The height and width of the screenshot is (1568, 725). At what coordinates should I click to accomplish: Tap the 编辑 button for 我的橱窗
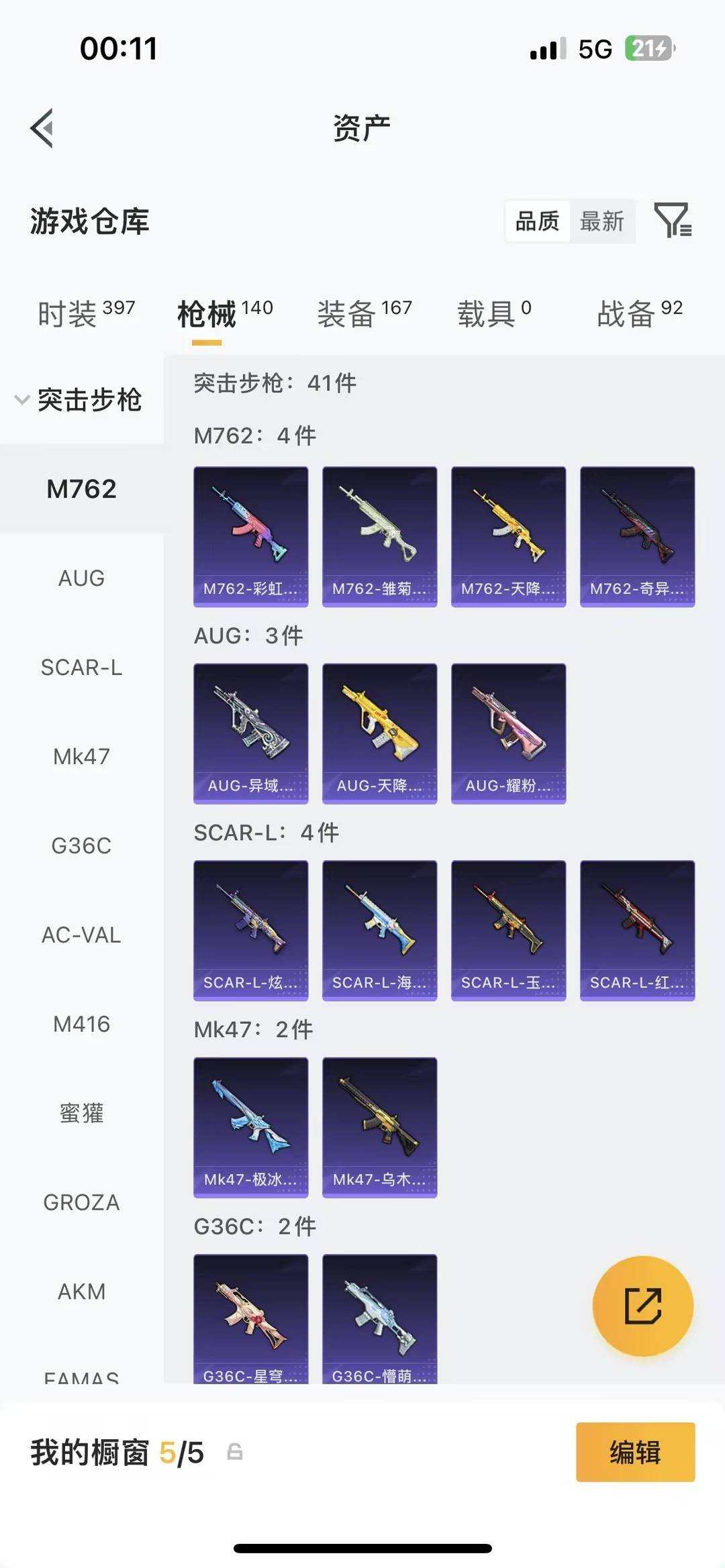[x=635, y=1452]
